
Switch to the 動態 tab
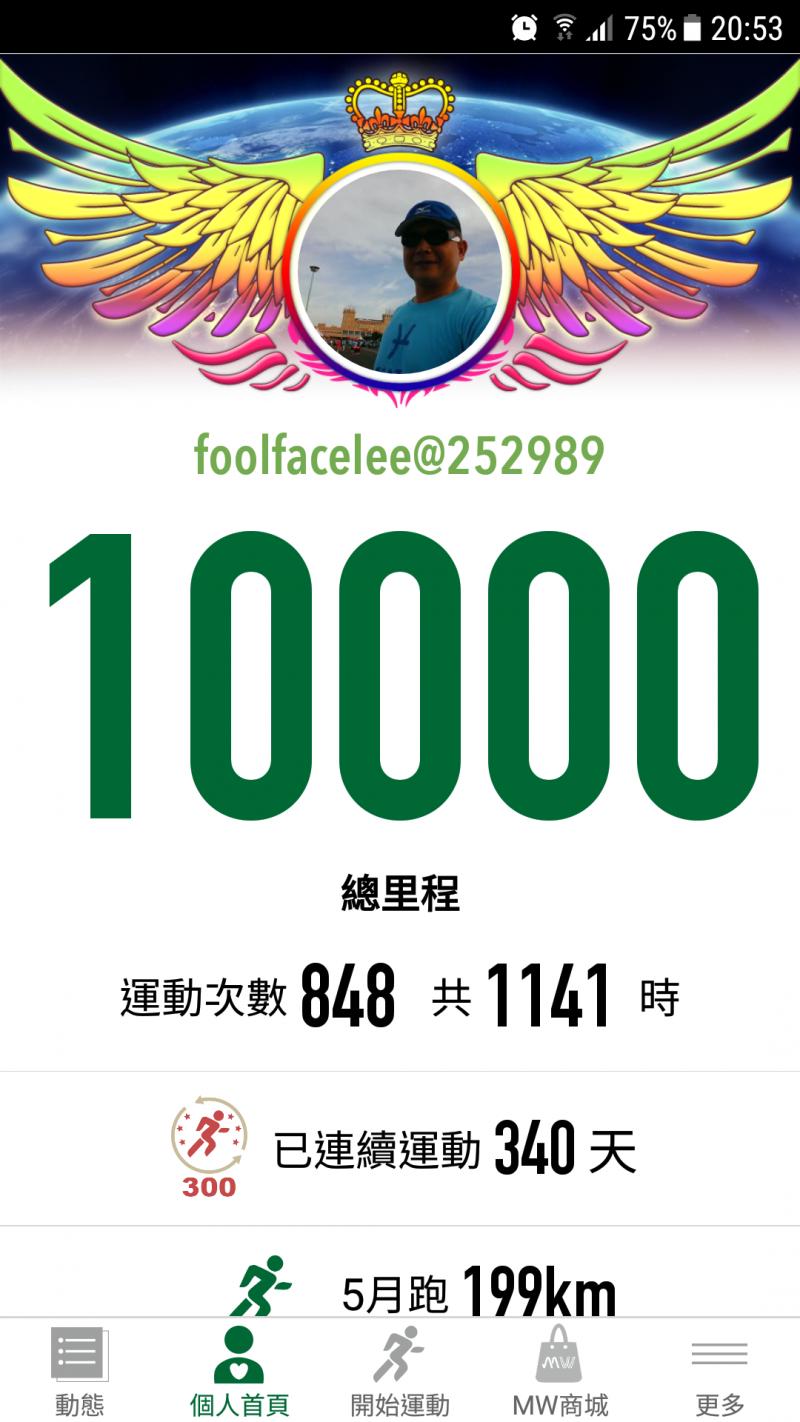[80, 1370]
